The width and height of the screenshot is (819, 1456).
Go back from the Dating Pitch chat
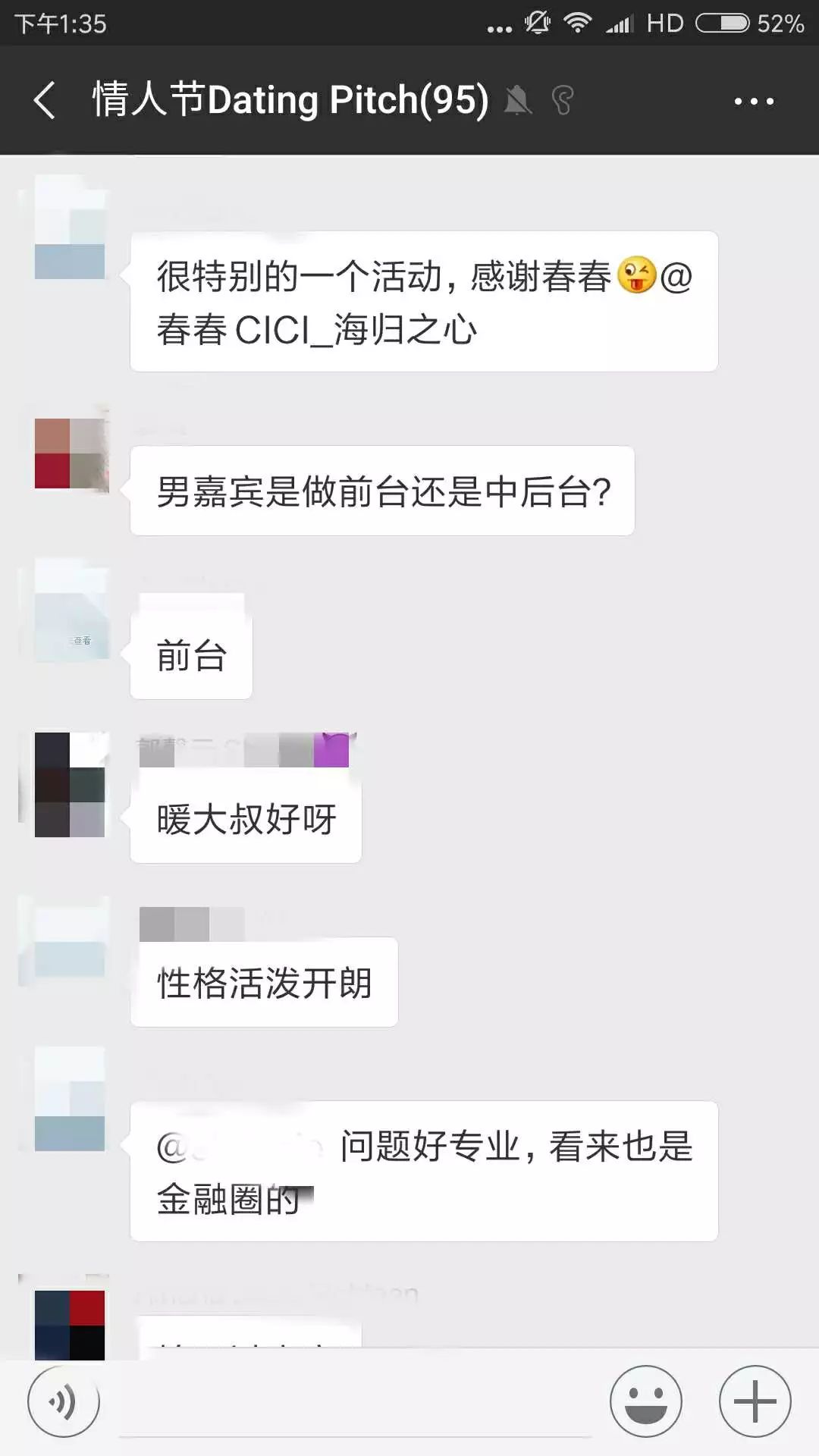(45, 101)
